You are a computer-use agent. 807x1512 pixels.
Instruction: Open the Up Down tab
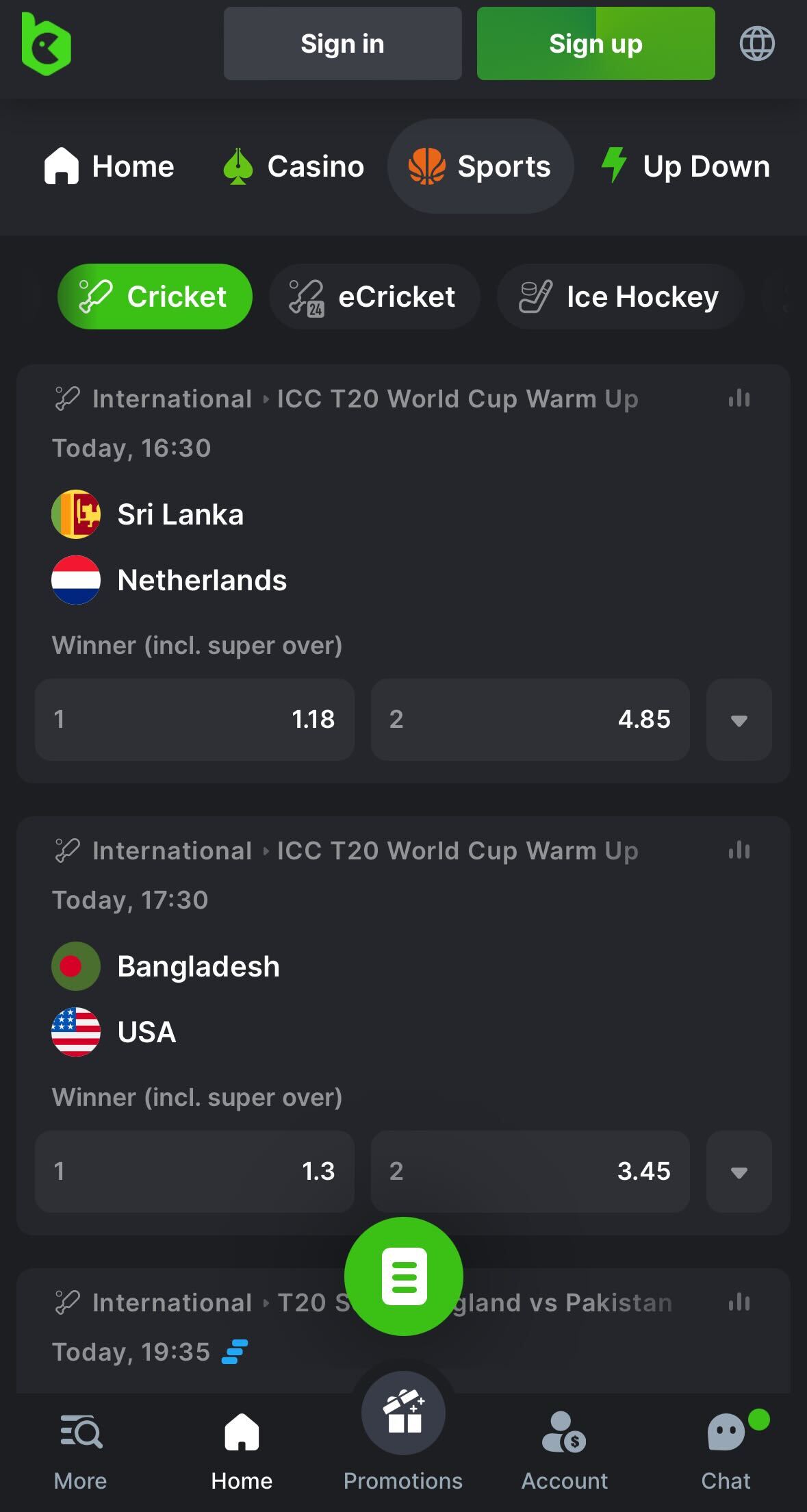pyautogui.click(x=685, y=166)
